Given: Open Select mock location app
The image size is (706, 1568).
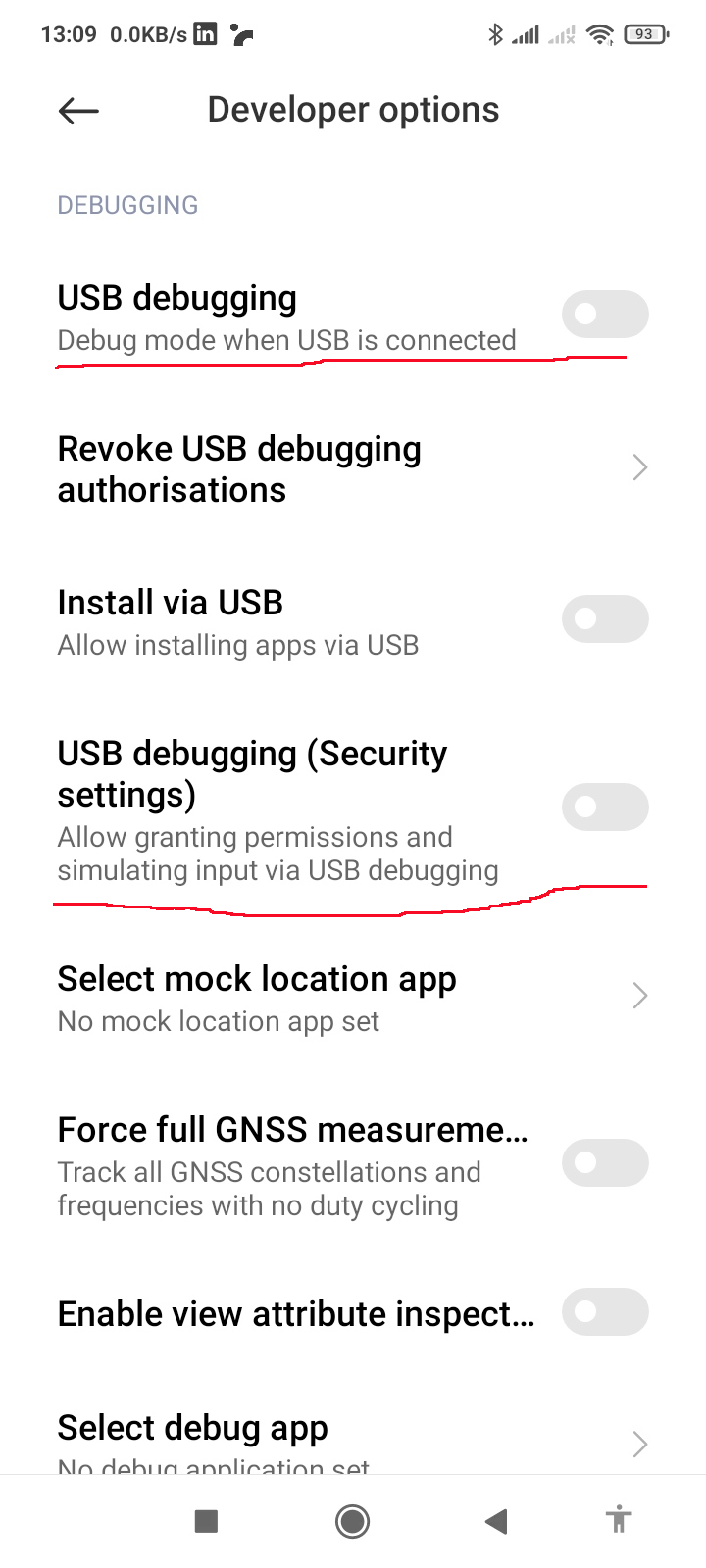Looking at the screenshot, I should click(353, 998).
